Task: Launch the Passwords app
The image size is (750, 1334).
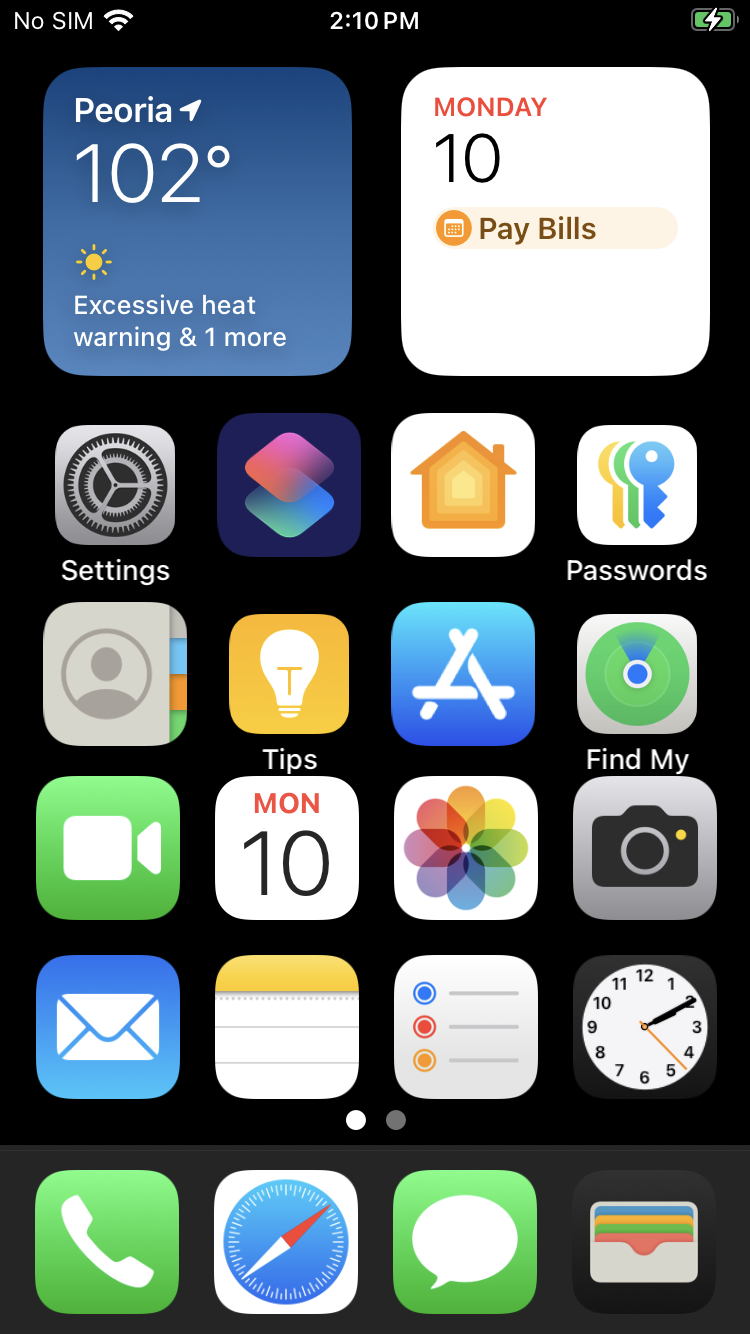Action: pyautogui.click(x=637, y=485)
